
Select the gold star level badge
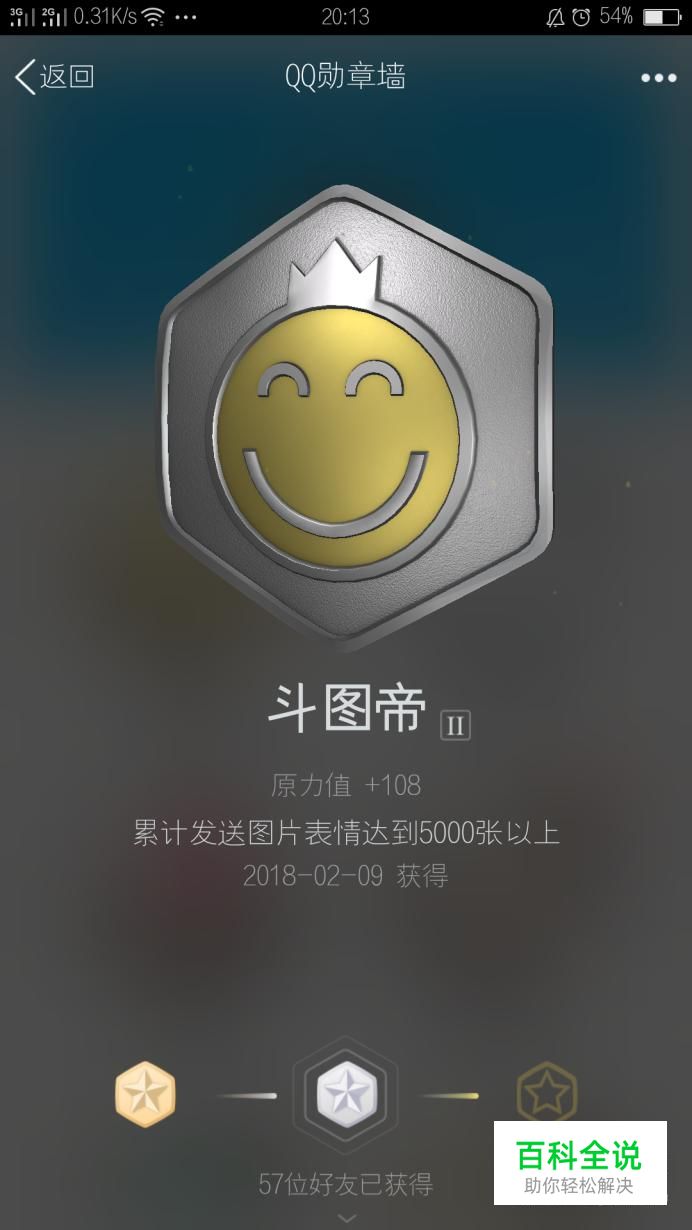(145, 1094)
